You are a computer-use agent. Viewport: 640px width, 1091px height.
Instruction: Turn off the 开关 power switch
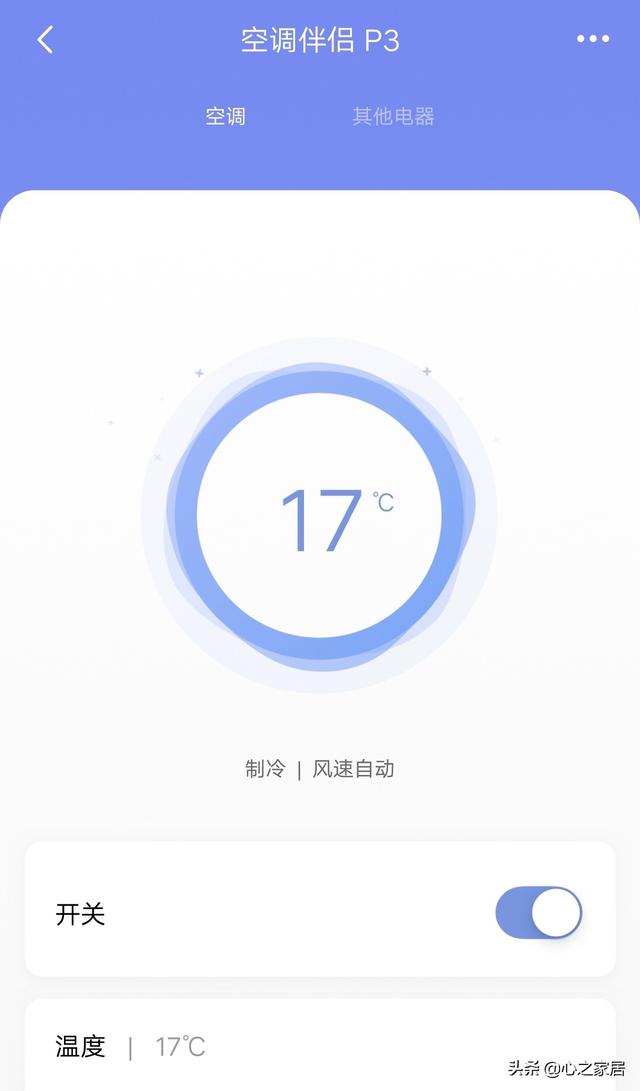[x=538, y=912]
